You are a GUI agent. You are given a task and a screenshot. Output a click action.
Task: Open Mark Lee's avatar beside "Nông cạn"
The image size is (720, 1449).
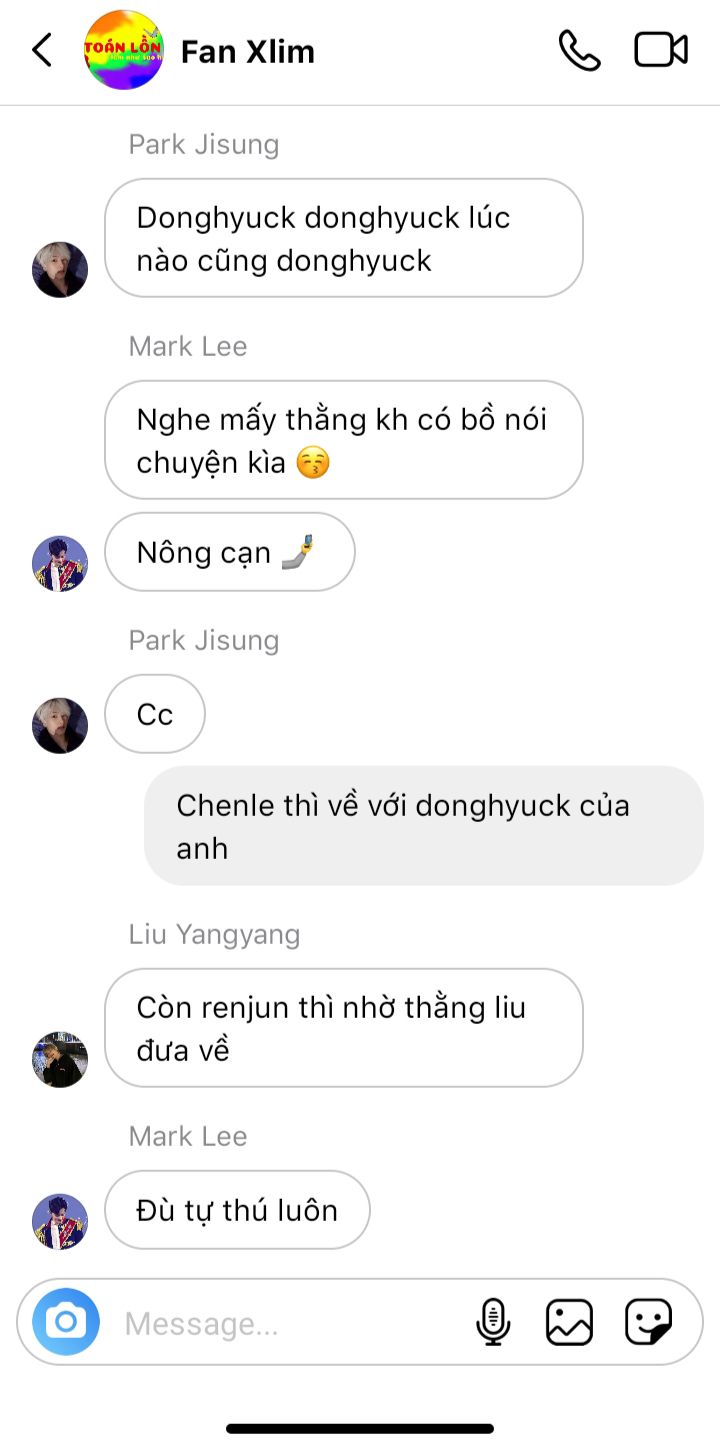(x=60, y=563)
